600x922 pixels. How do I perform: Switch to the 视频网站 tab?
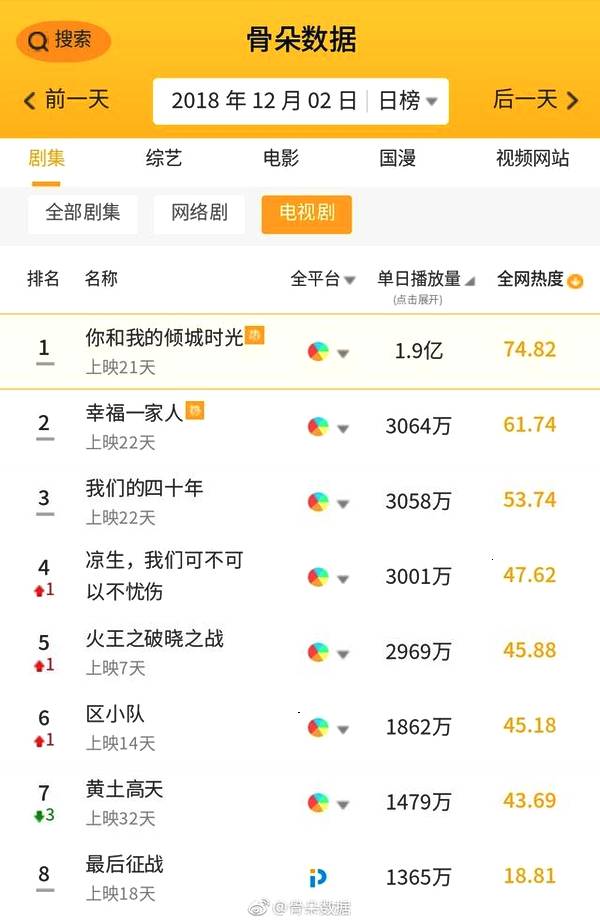533,158
